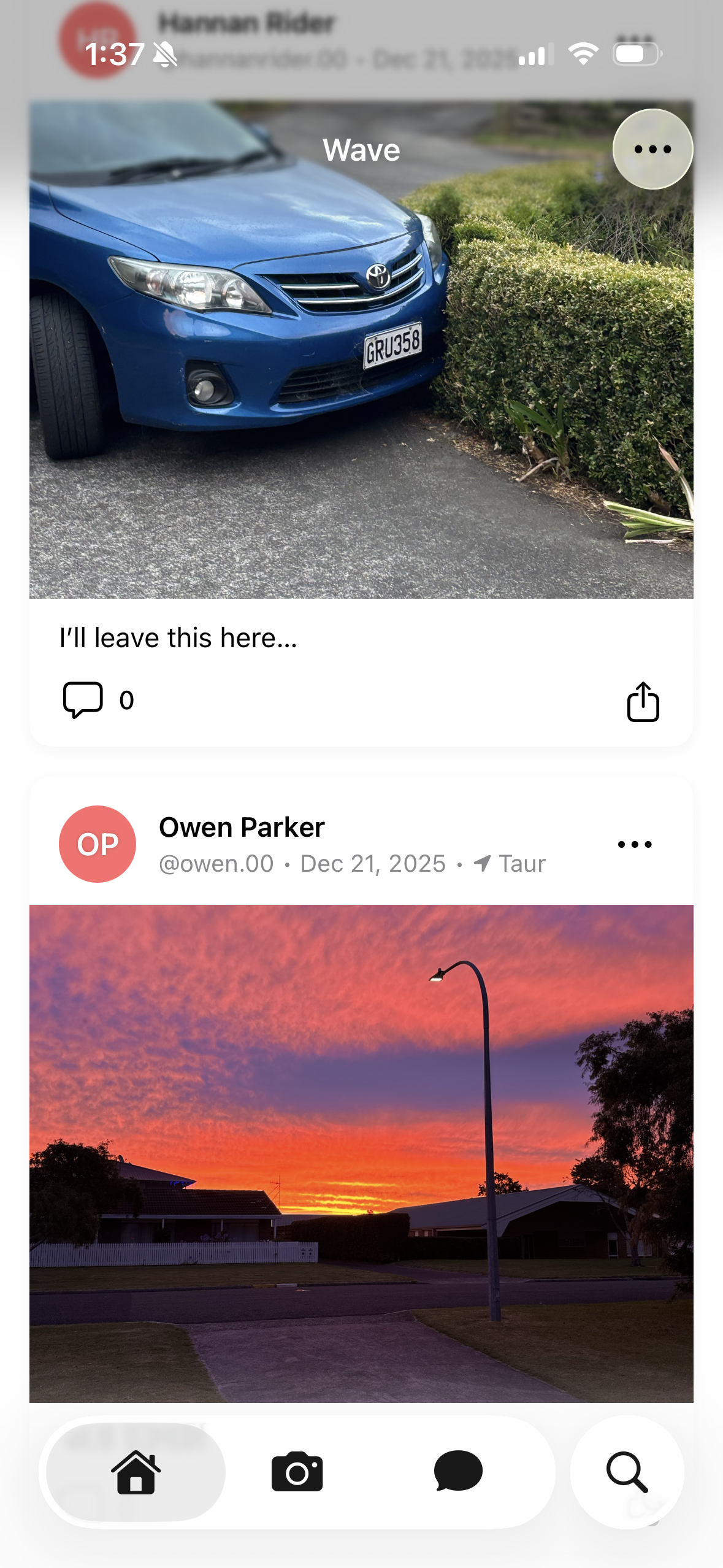Switch to the messages tab
The height and width of the screenshot is (1568, 723).
pos(458,1472)
